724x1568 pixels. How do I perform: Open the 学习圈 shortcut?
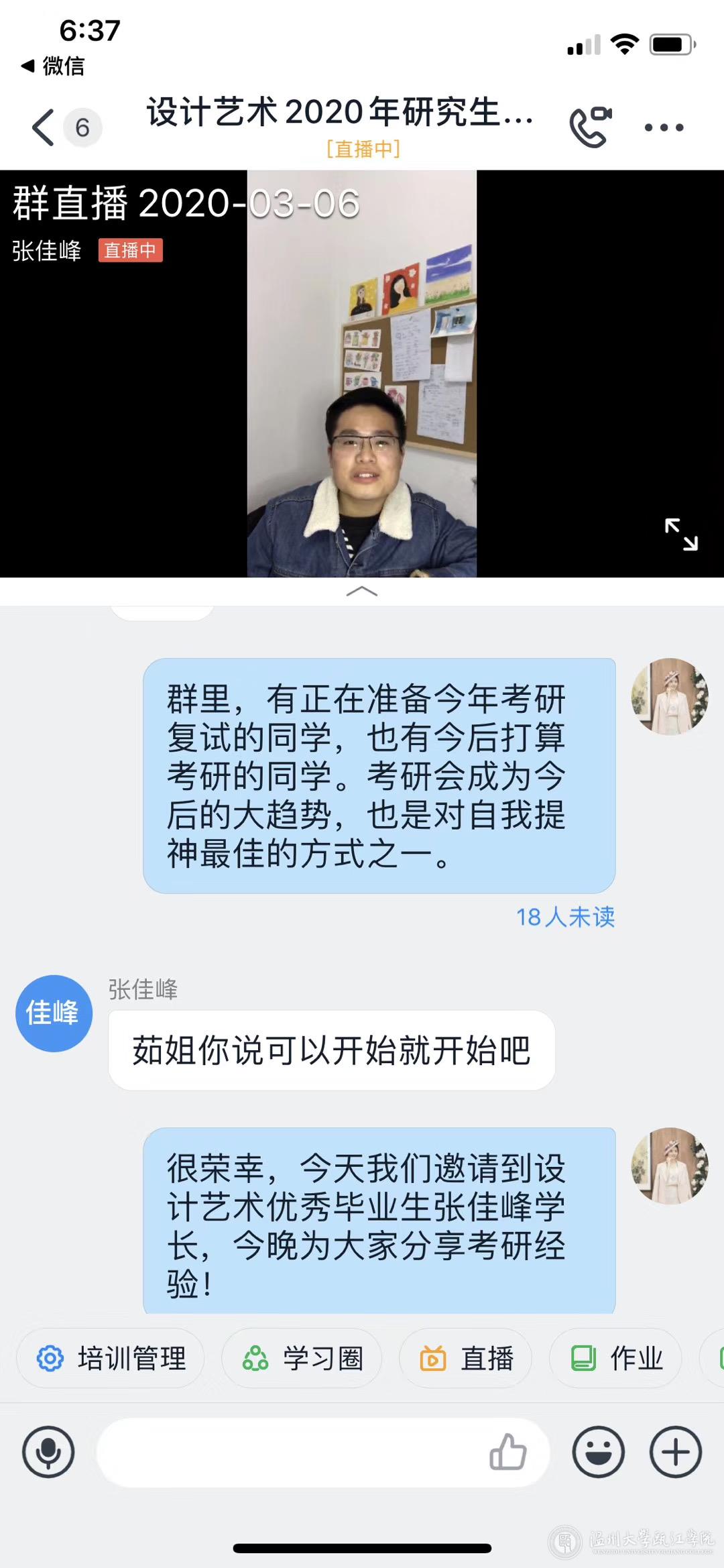click(x=302, y=1358)
